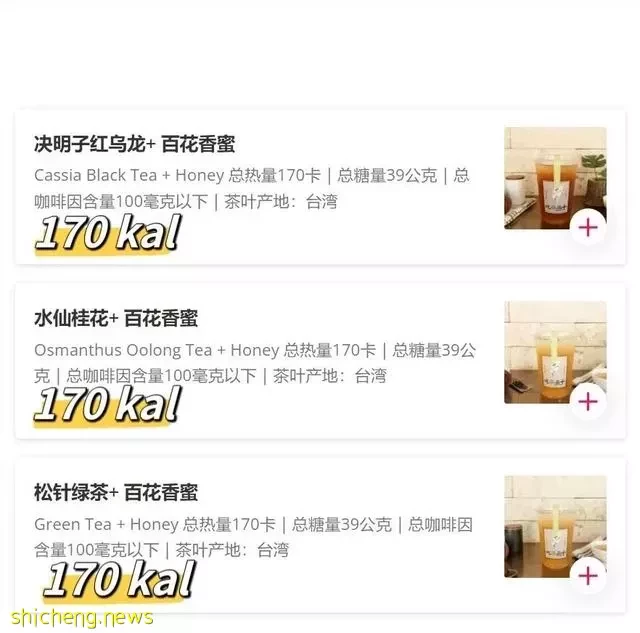The width and height of the screenshot is (640, 633).
Task: Add Green Tea + Honey to cart
Action: tap(588, 576)
